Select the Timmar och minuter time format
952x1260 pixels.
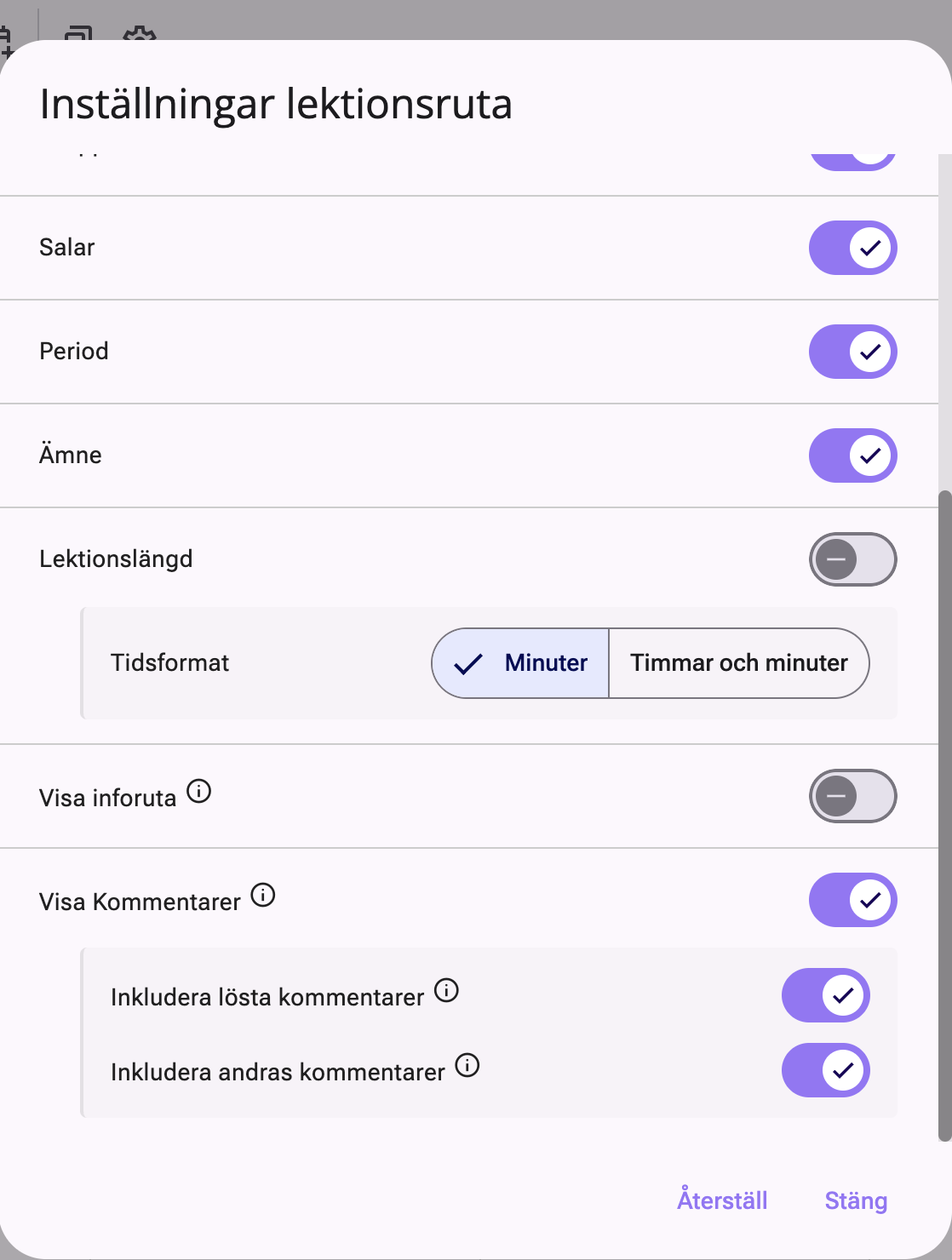pyautogui.click(x=738, y=663)
